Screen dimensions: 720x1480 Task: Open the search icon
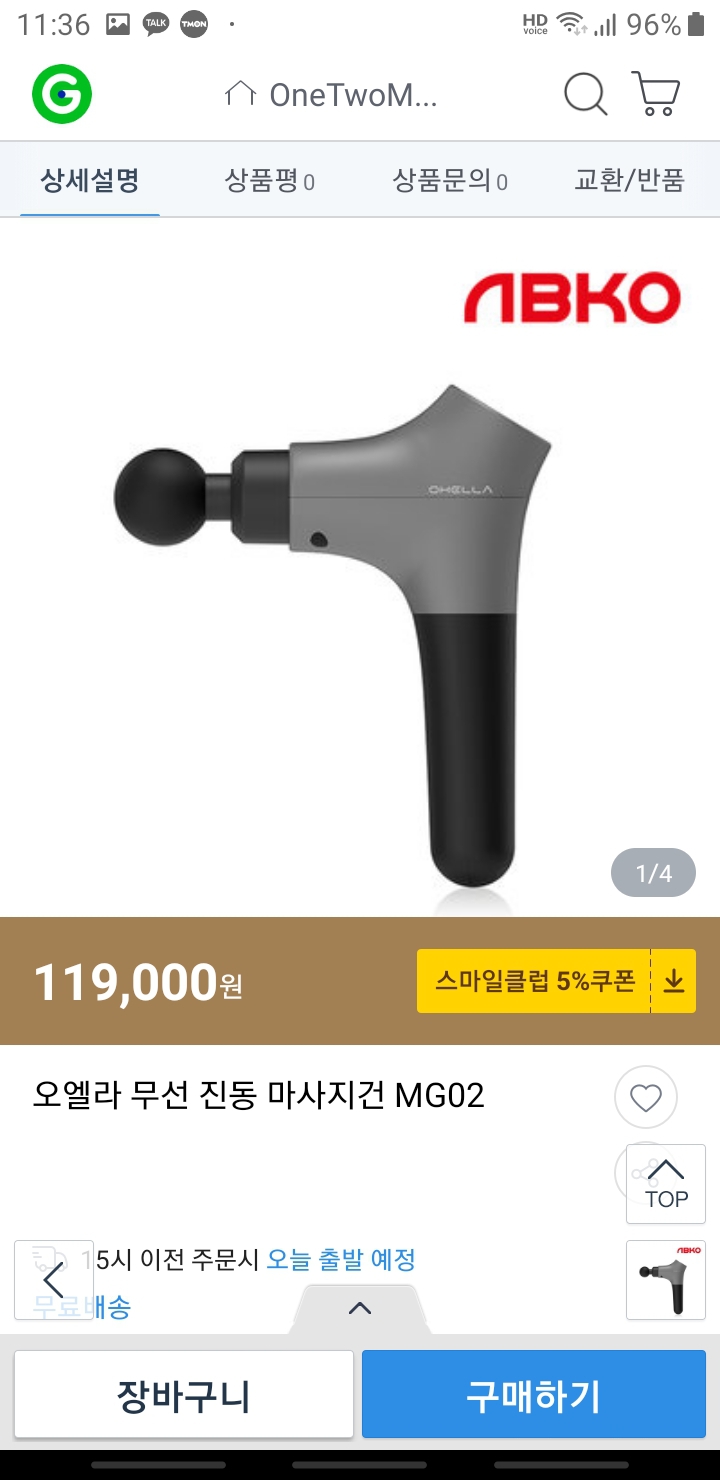585,93
